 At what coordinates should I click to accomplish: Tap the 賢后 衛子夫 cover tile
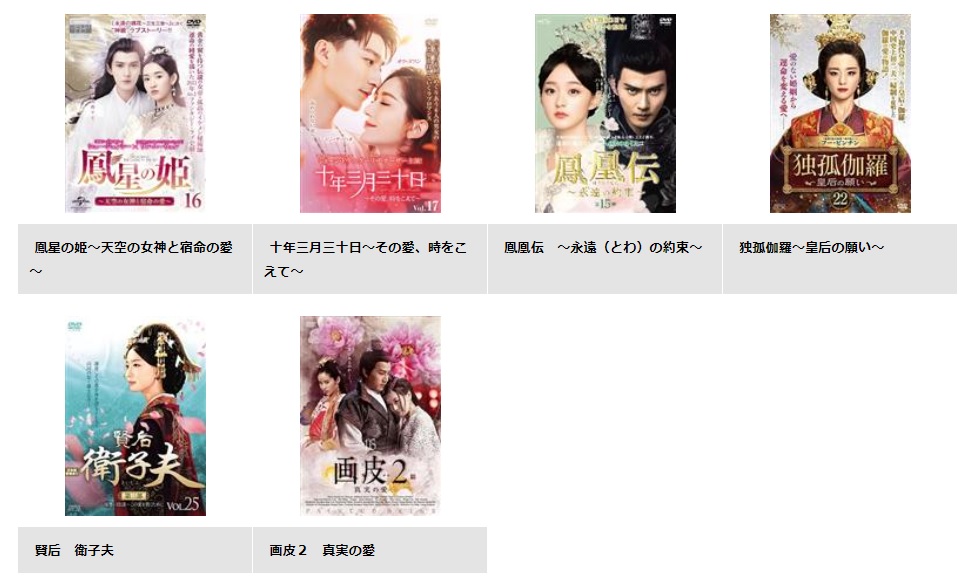pos(135,416)
